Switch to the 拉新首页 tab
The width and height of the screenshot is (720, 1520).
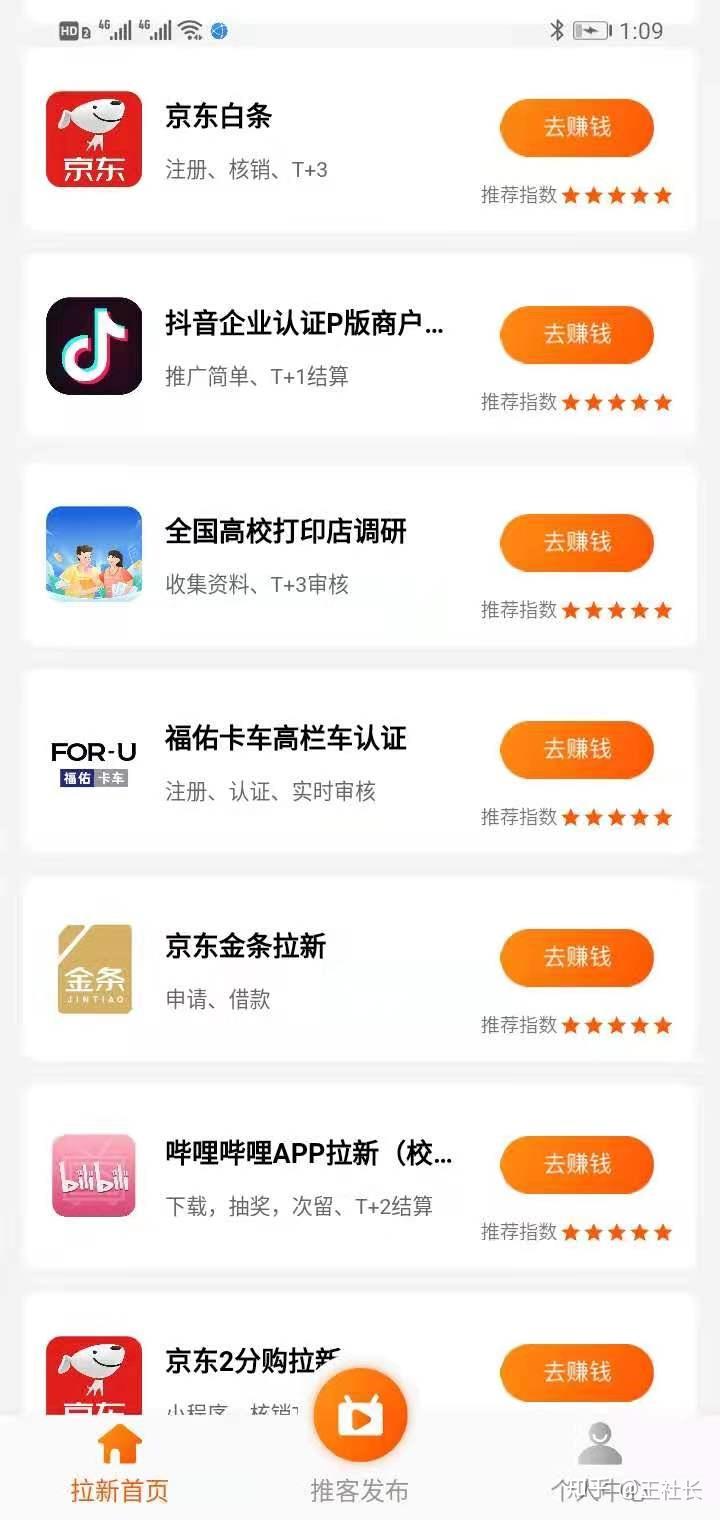coord(119,1465)
